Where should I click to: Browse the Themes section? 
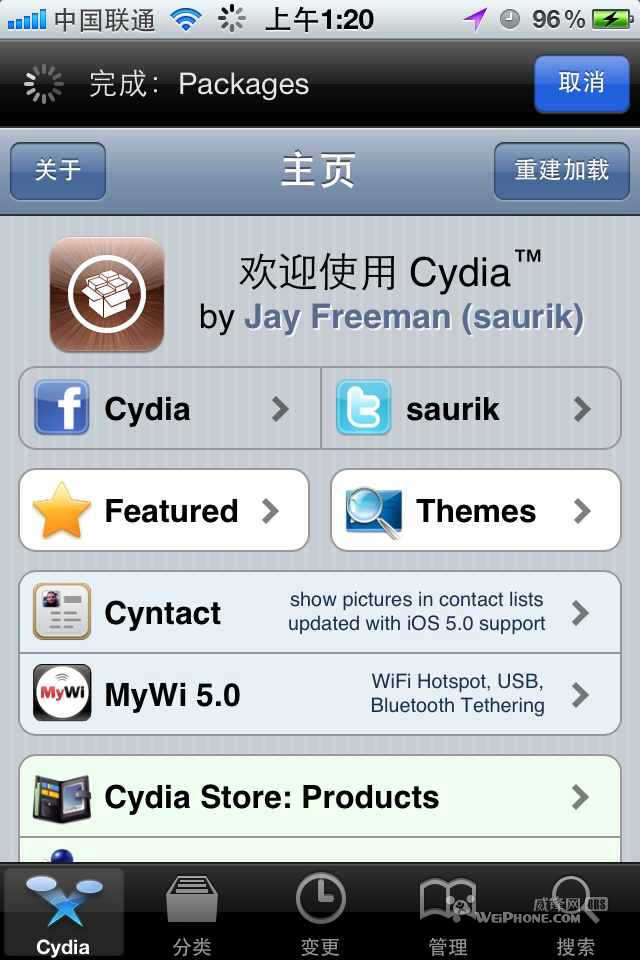tap(475, 511)
